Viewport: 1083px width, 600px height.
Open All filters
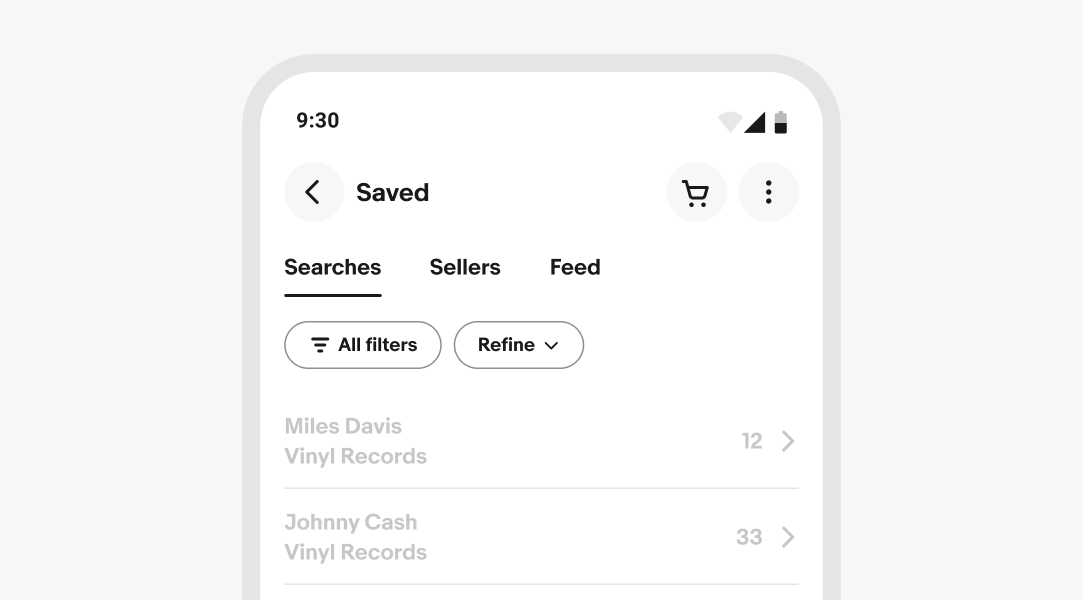tap(362, 345)
